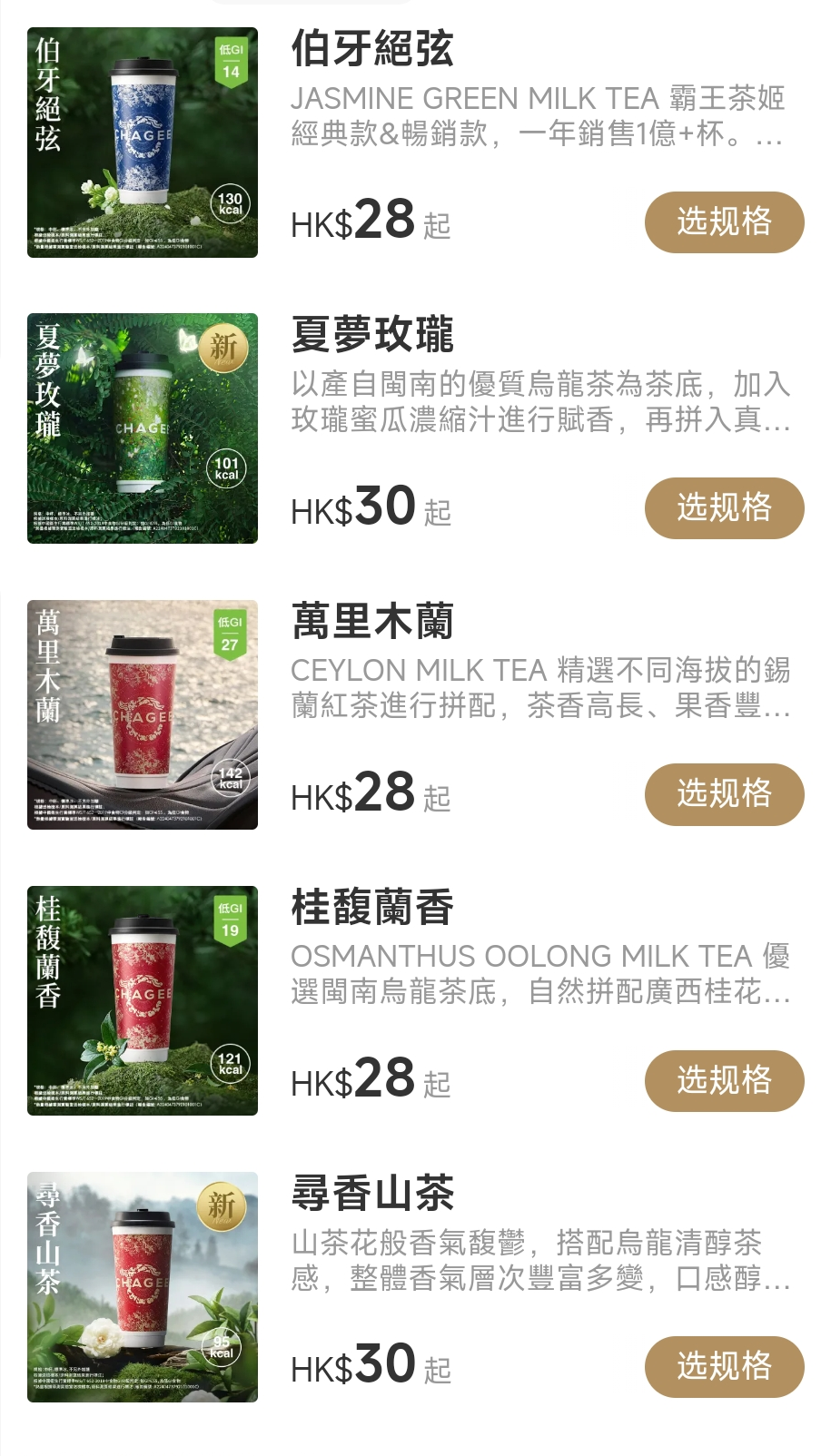
Task: Open the 伯牙絕弦 product image
Action: click(143, 143)
